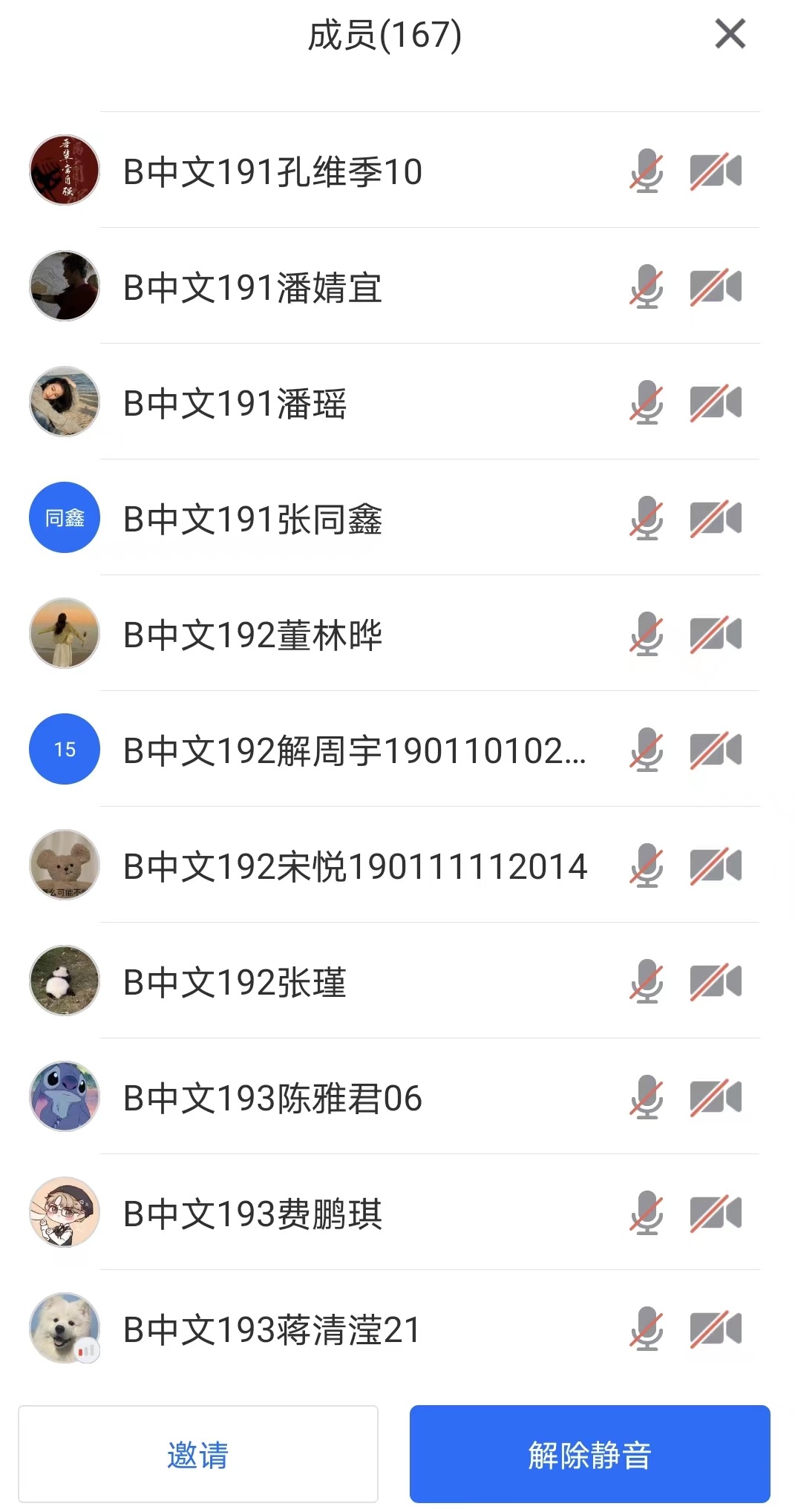
Task: Open member B中文192解周宇190110102…
Action: pyautogui.click(x=354, y=750)
